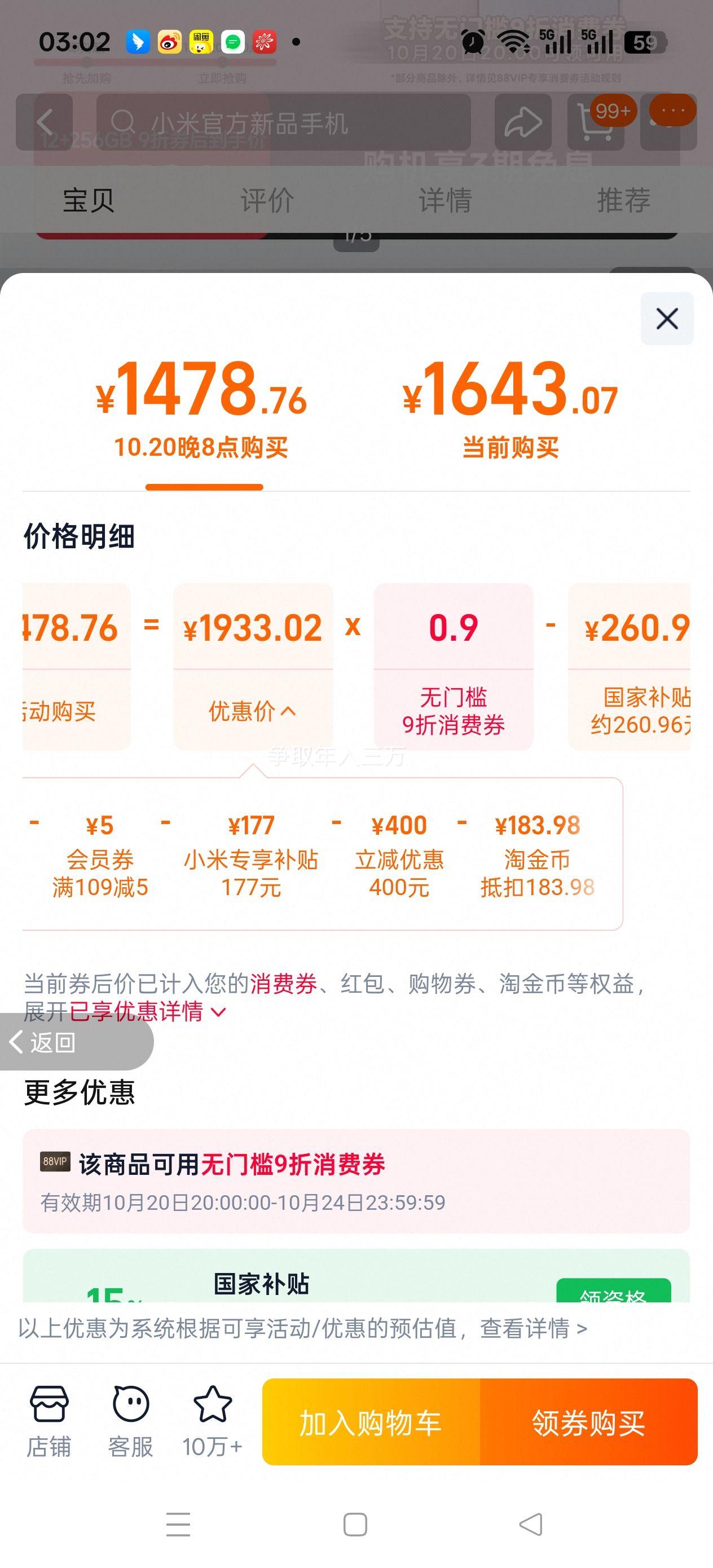Go to the system home screen
This screenshot has width=713, height=1568.
point(355,1524)
